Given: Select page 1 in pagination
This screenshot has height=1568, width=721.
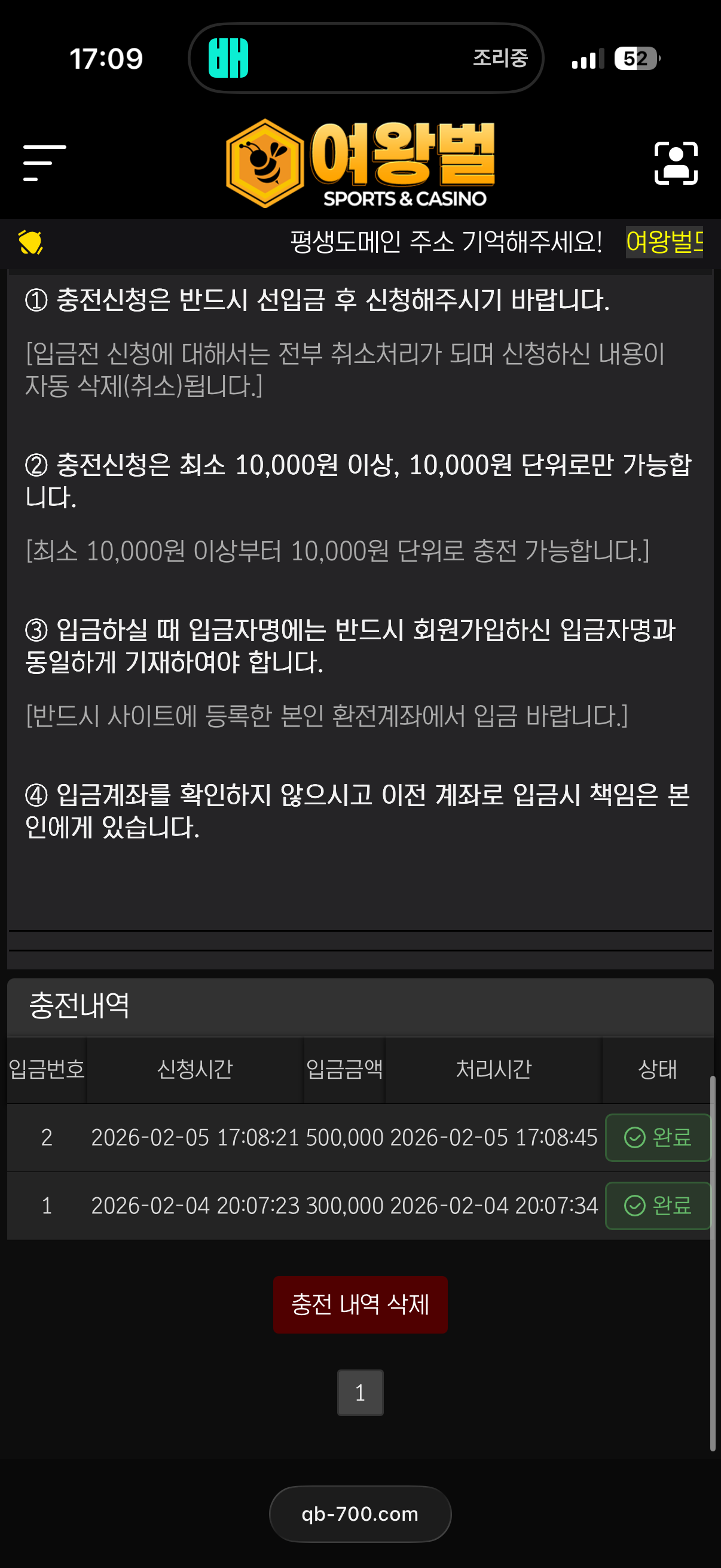Looking at the screenshot, I should [x=360, y=1393].
